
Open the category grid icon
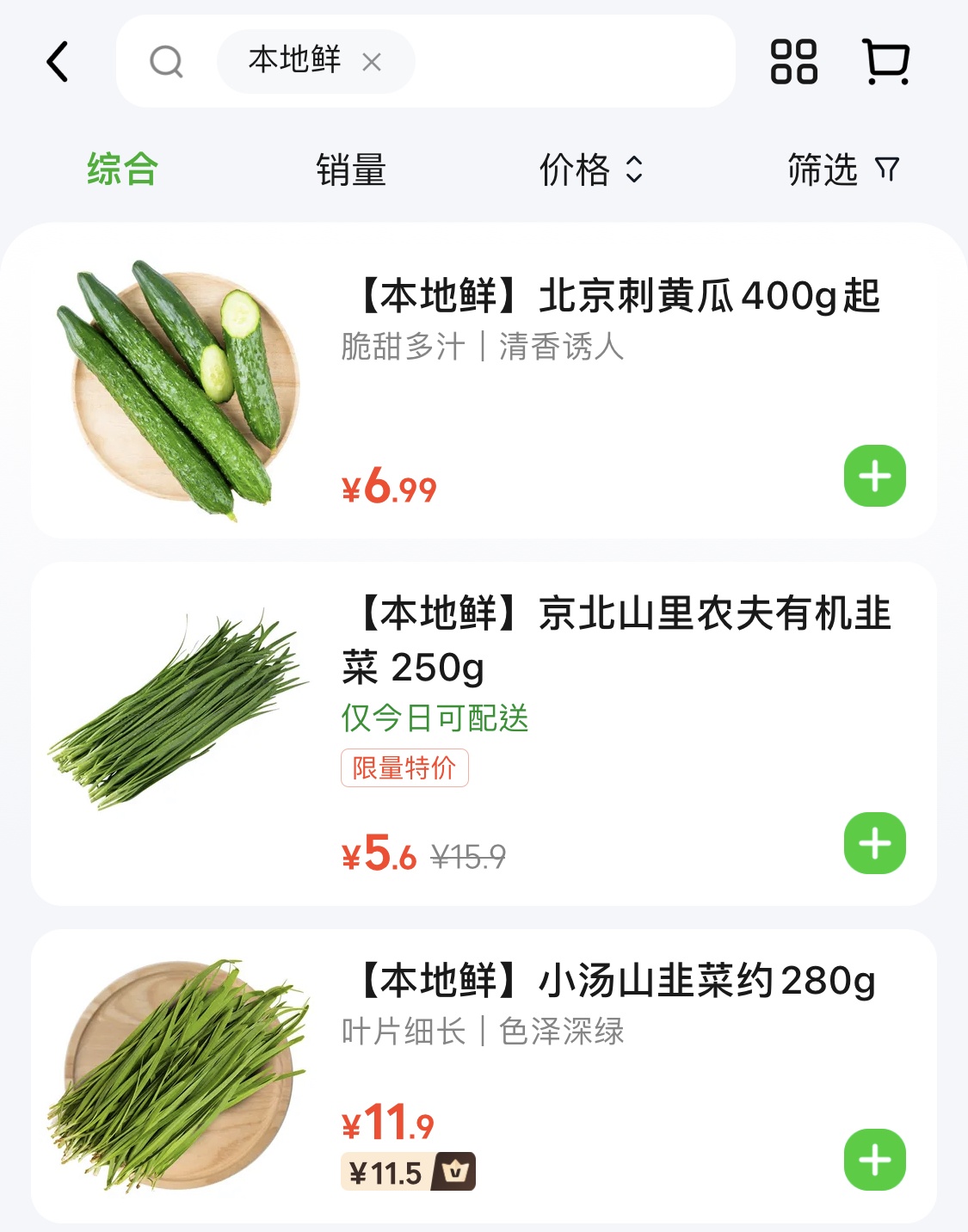tap(793, 62)
